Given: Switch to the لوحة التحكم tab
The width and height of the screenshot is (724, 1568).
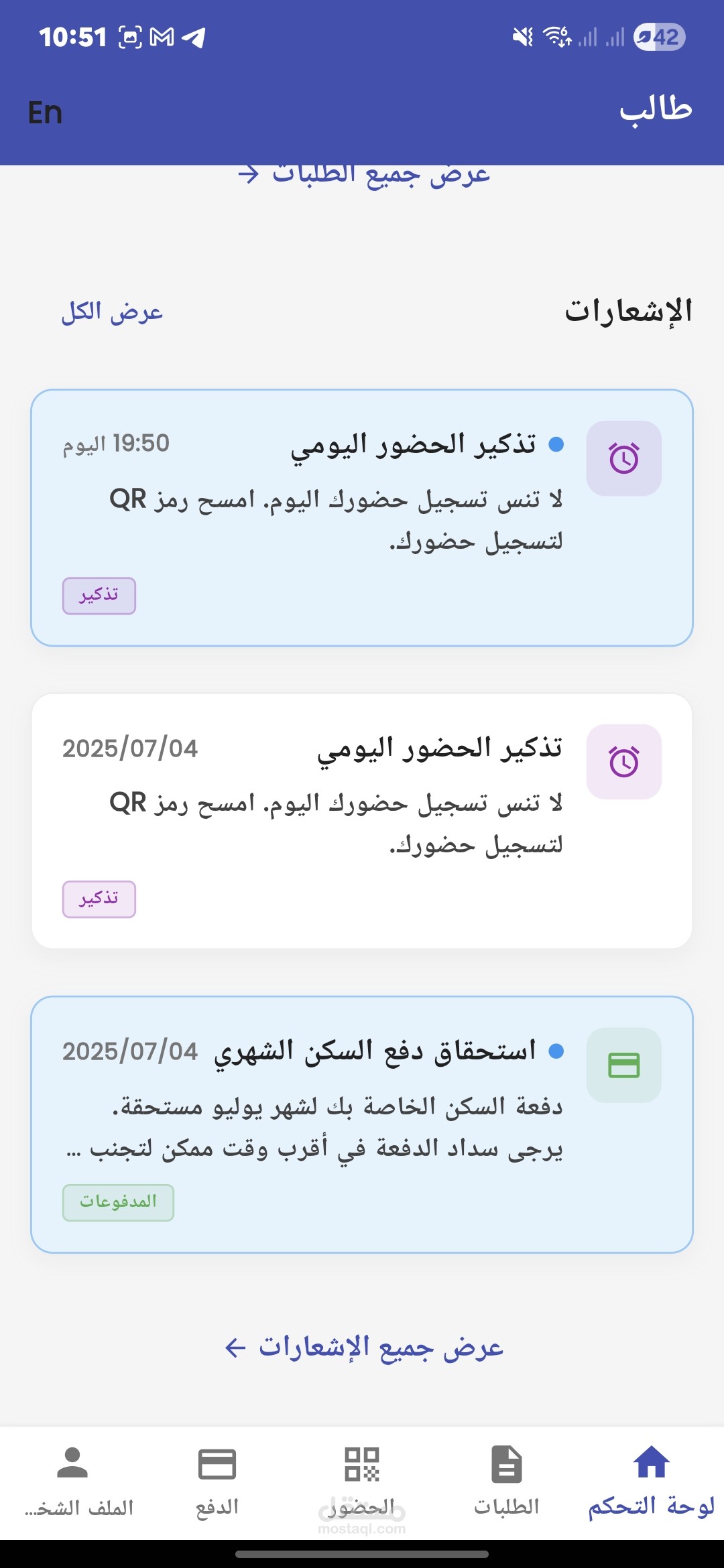Looking at the screenshot, I should 652,1482.
